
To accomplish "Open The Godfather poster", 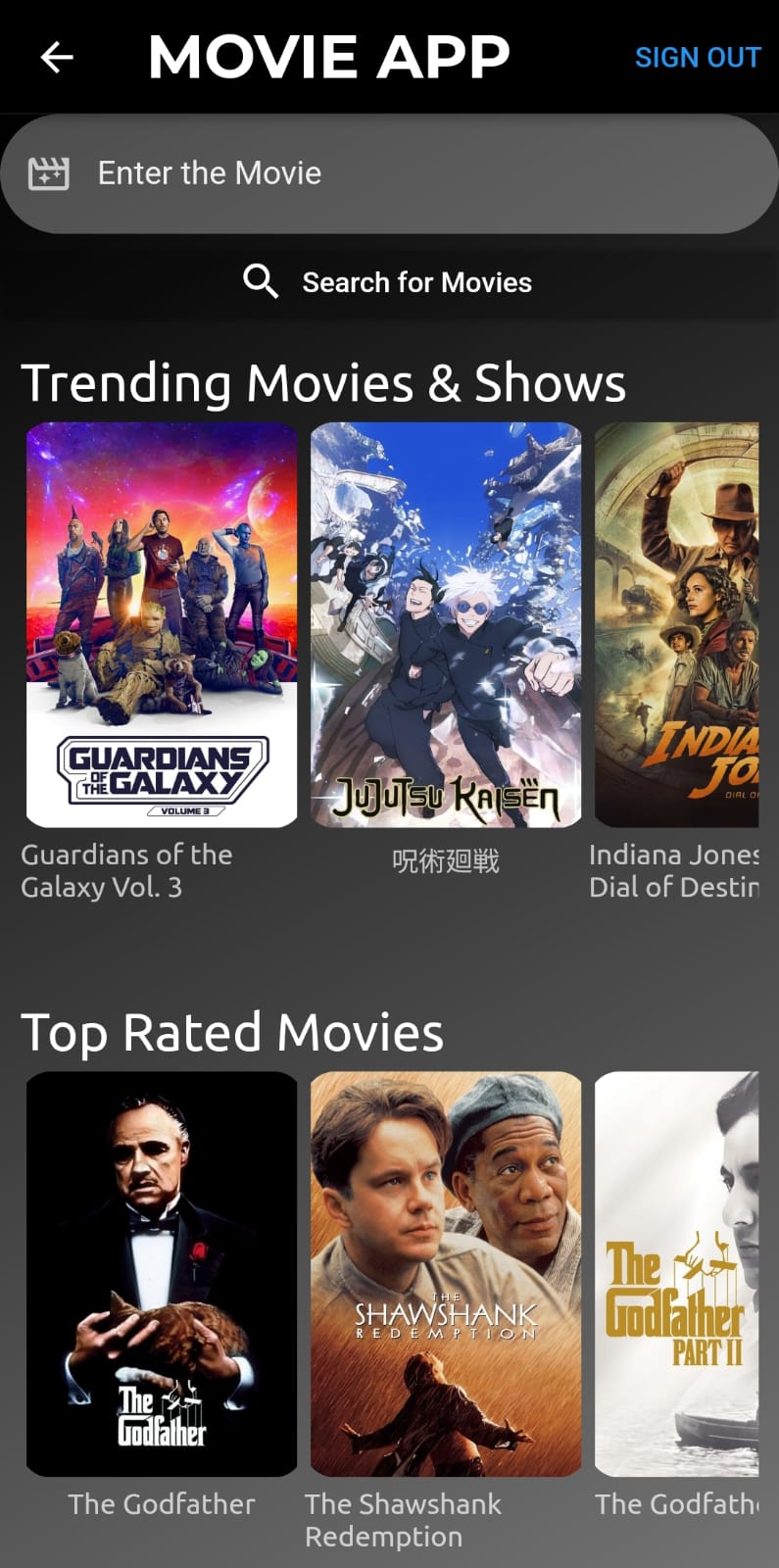I will [162, 1274].
